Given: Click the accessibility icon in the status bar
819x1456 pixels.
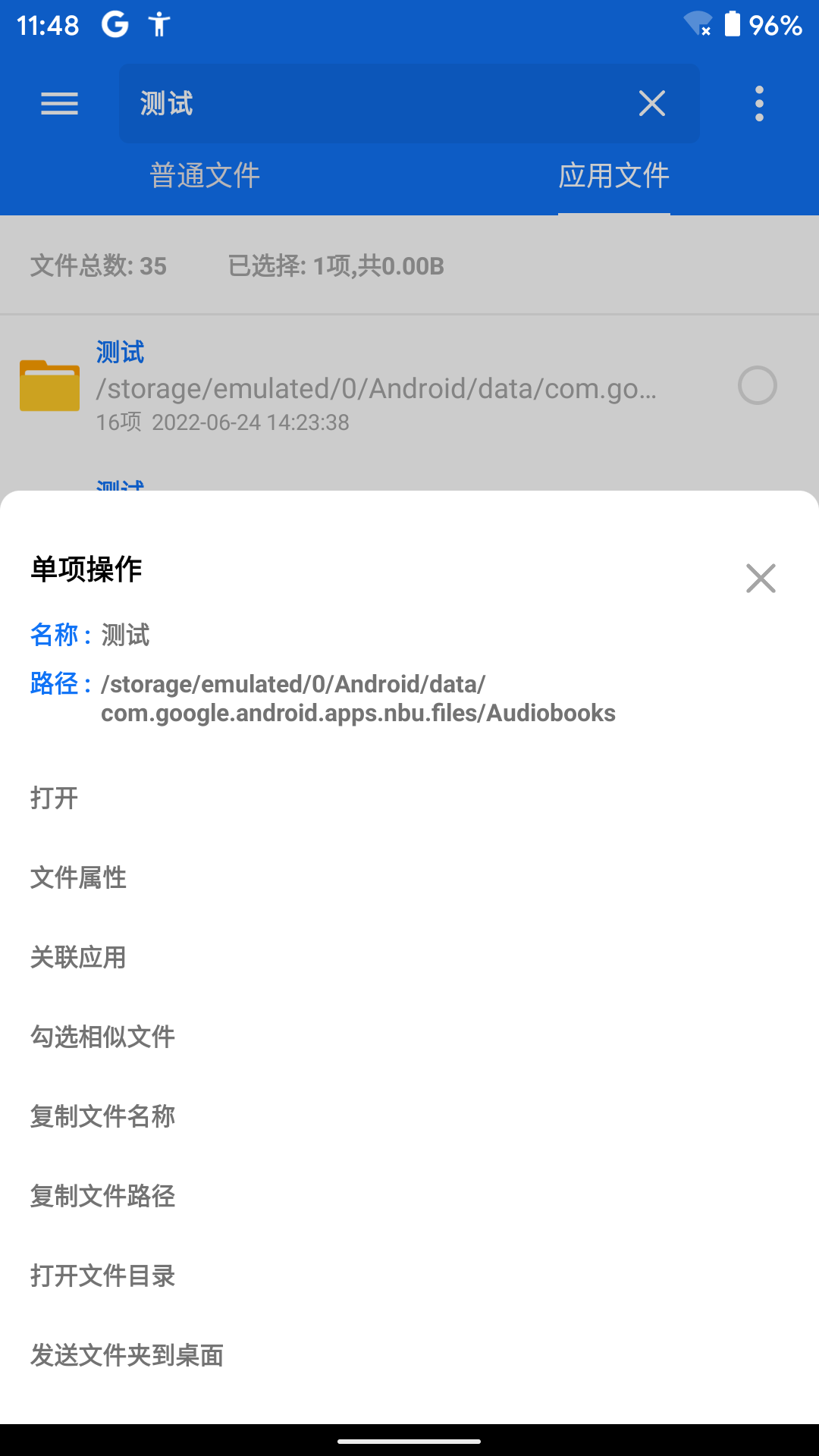Looking at the screenshot, I should click(x=158, y=24).
